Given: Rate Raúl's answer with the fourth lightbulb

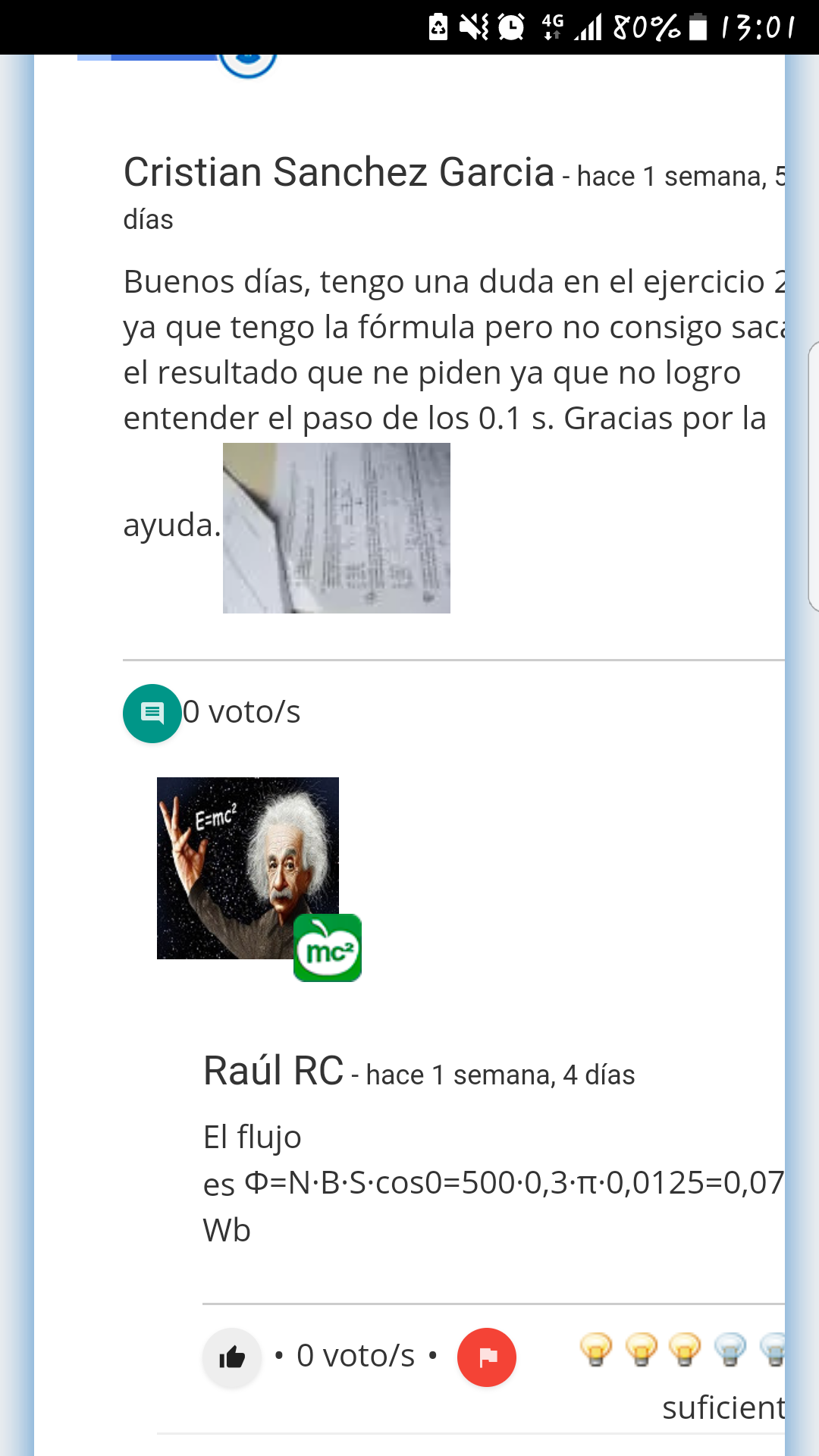Looking at the screenshot, I should [x=730, y=1350].
